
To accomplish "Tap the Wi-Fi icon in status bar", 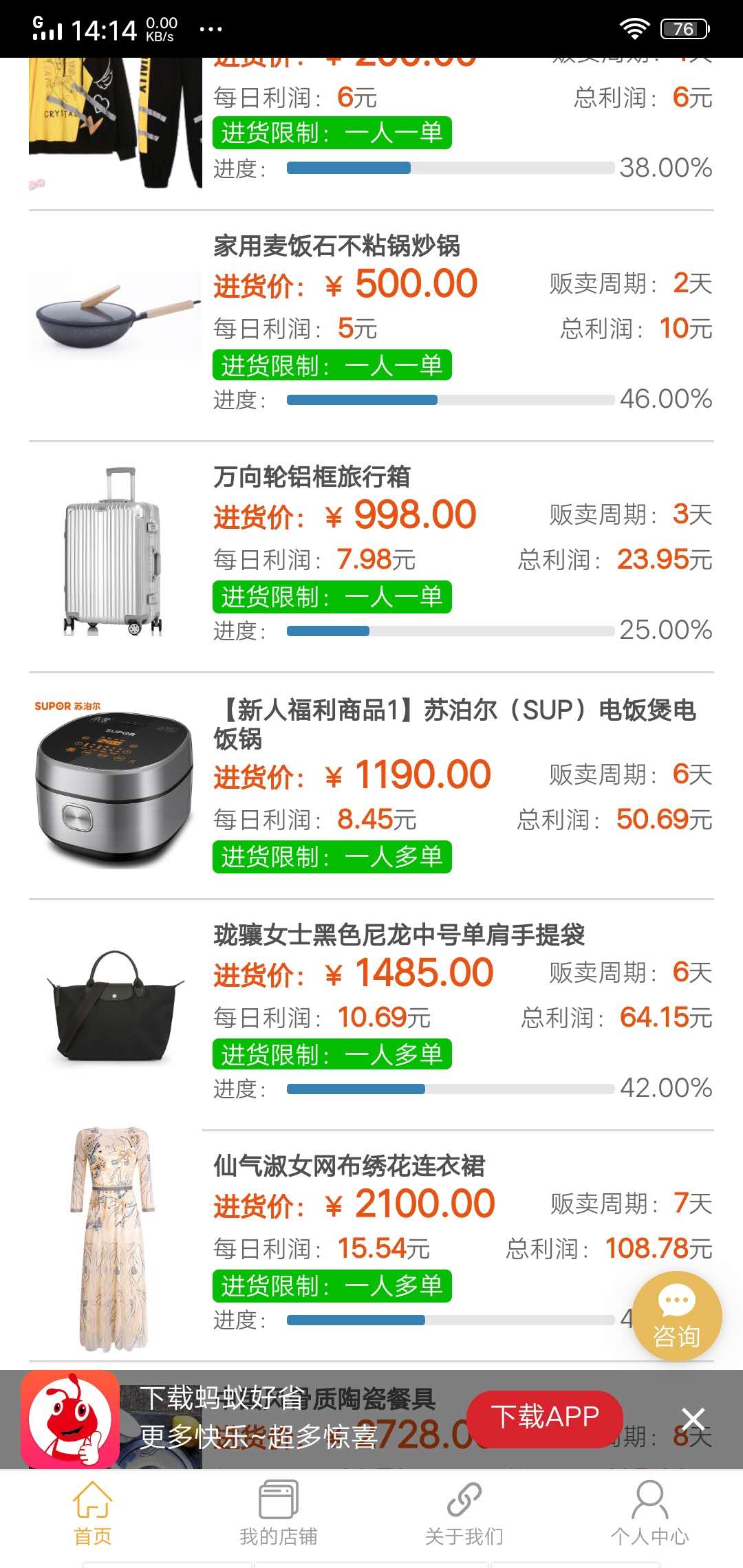I will 635,26.
